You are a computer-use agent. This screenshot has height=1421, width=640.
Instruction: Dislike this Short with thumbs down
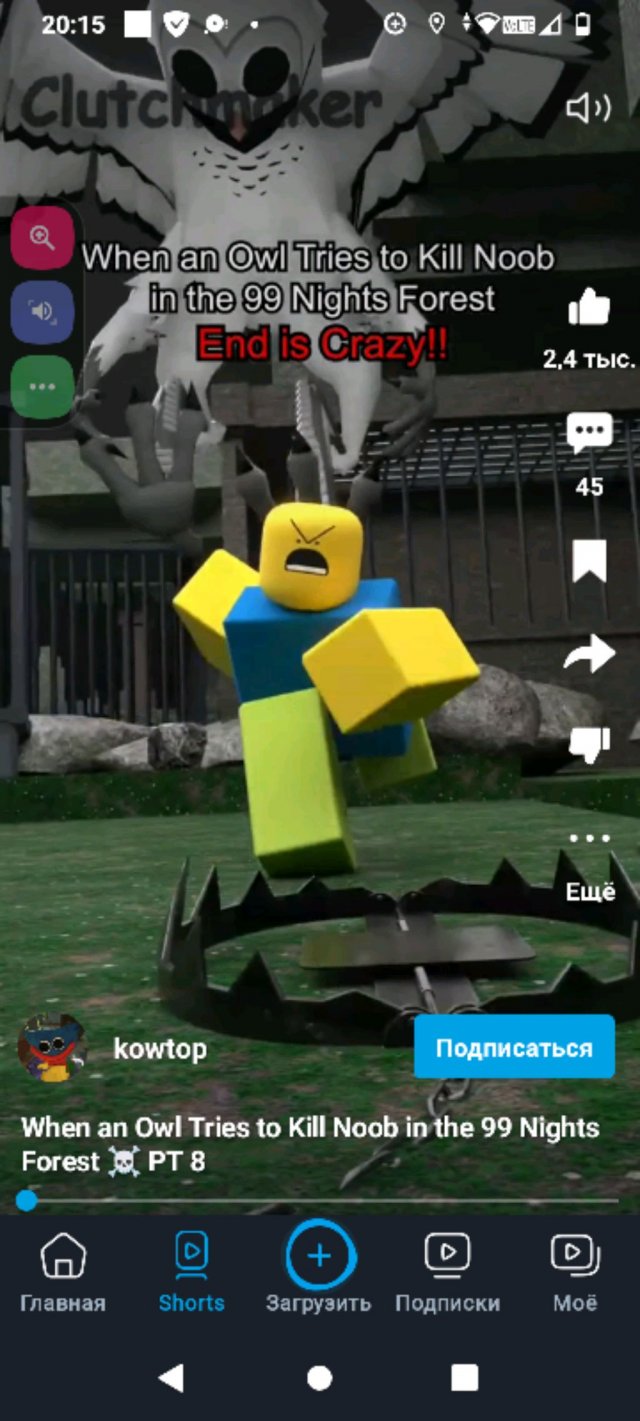pyautogui.click(x=589, y=745)
